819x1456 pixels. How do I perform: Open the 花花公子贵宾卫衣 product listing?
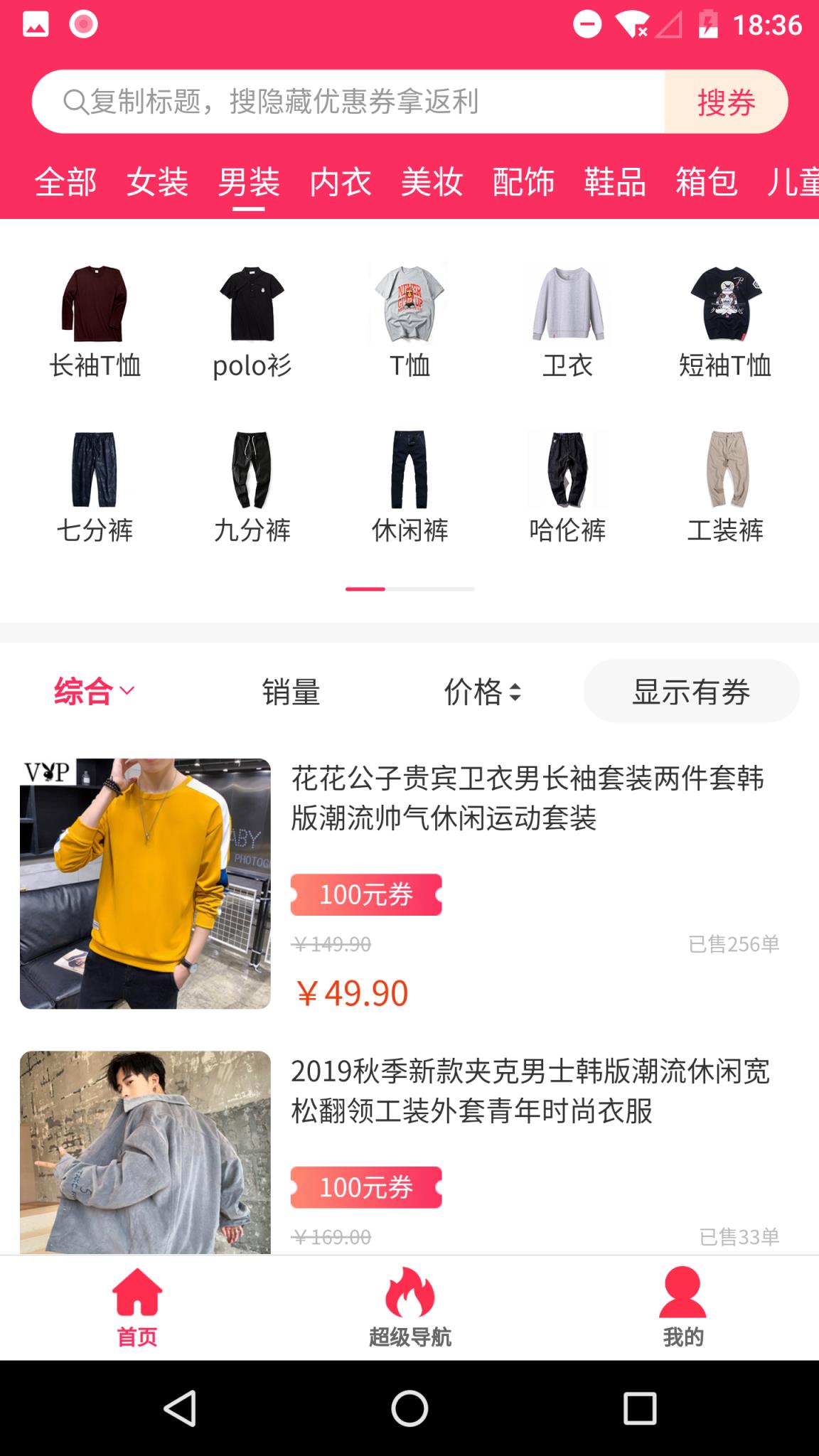[x=409, y=882]
